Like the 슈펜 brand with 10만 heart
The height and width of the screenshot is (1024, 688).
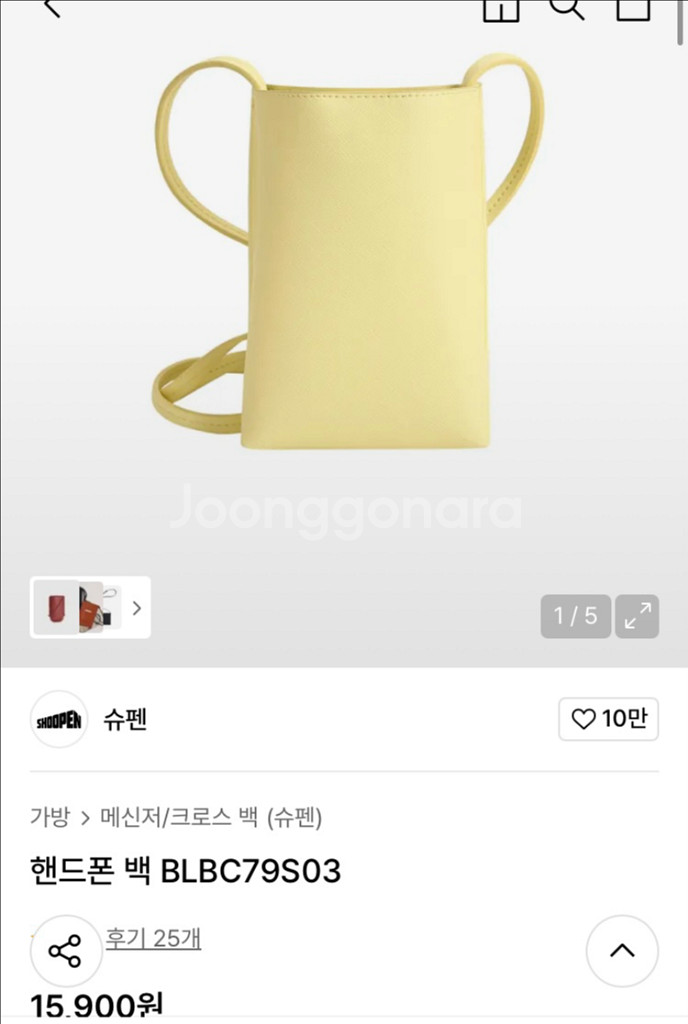click(608, 719)
